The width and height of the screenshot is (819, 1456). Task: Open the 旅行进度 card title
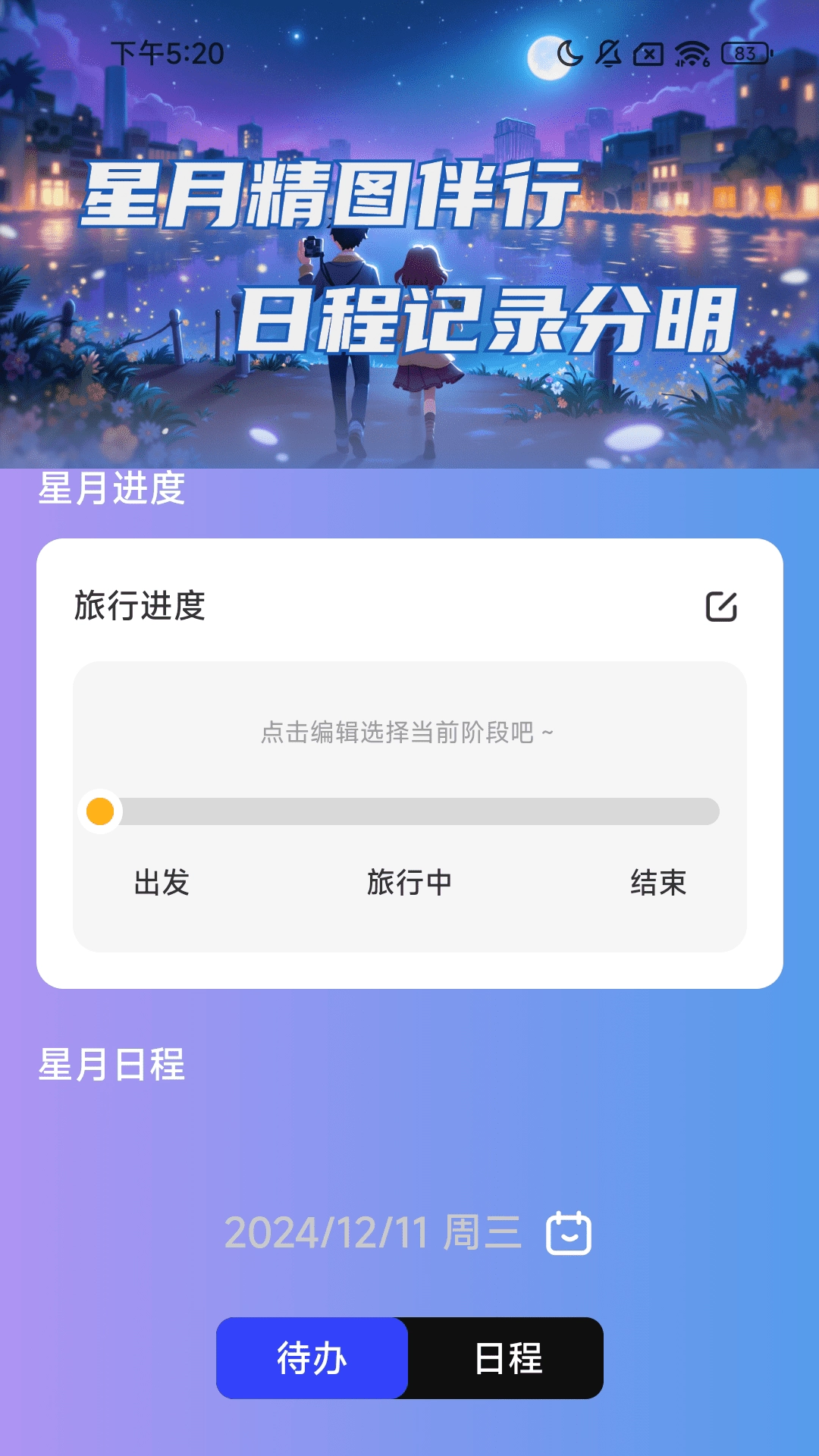pos(136,604)
